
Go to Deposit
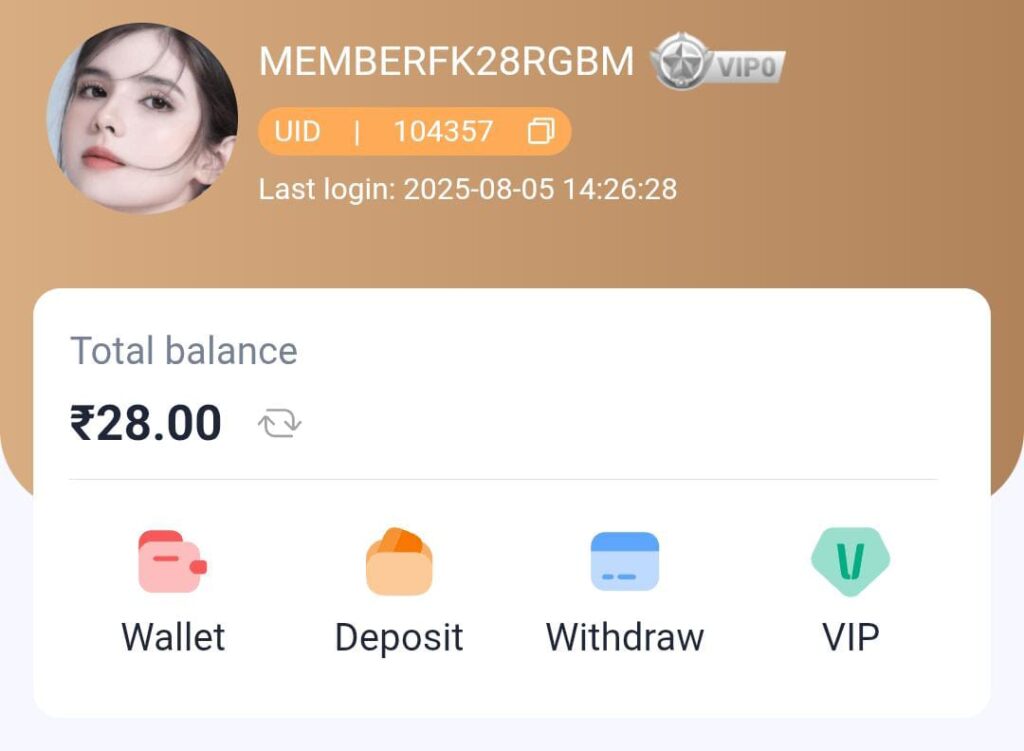coord(399,590)
